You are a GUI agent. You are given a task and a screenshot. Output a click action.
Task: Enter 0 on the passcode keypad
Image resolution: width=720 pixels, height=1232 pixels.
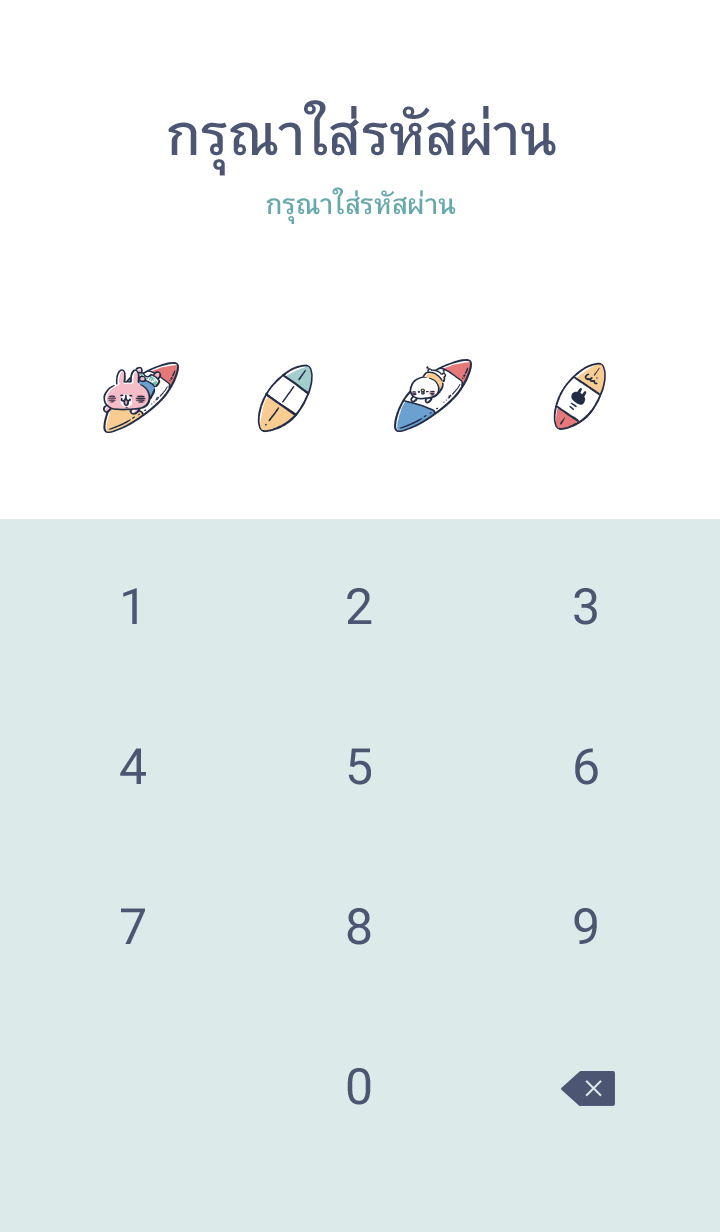[x=359, y=1087]
